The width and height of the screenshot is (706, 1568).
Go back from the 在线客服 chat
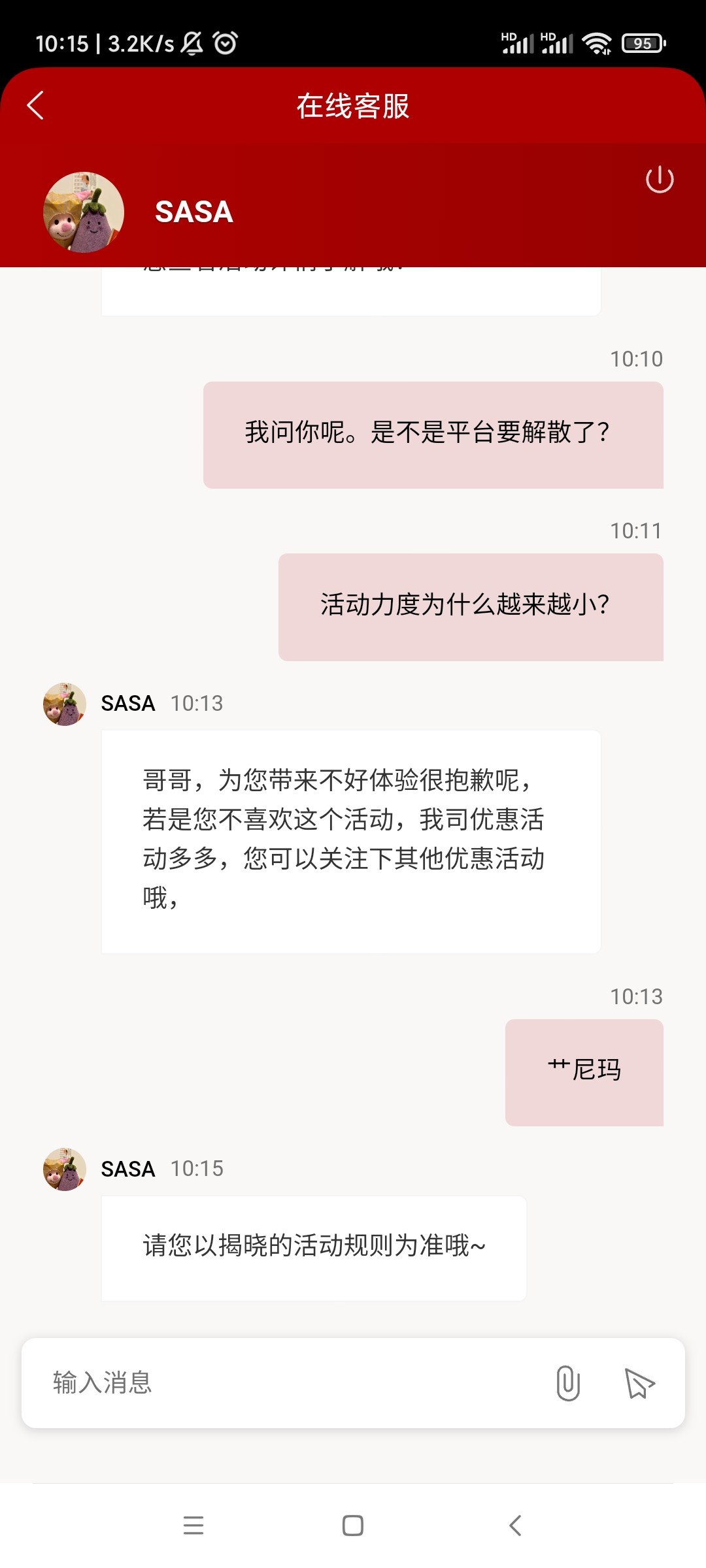coord(35,105)
